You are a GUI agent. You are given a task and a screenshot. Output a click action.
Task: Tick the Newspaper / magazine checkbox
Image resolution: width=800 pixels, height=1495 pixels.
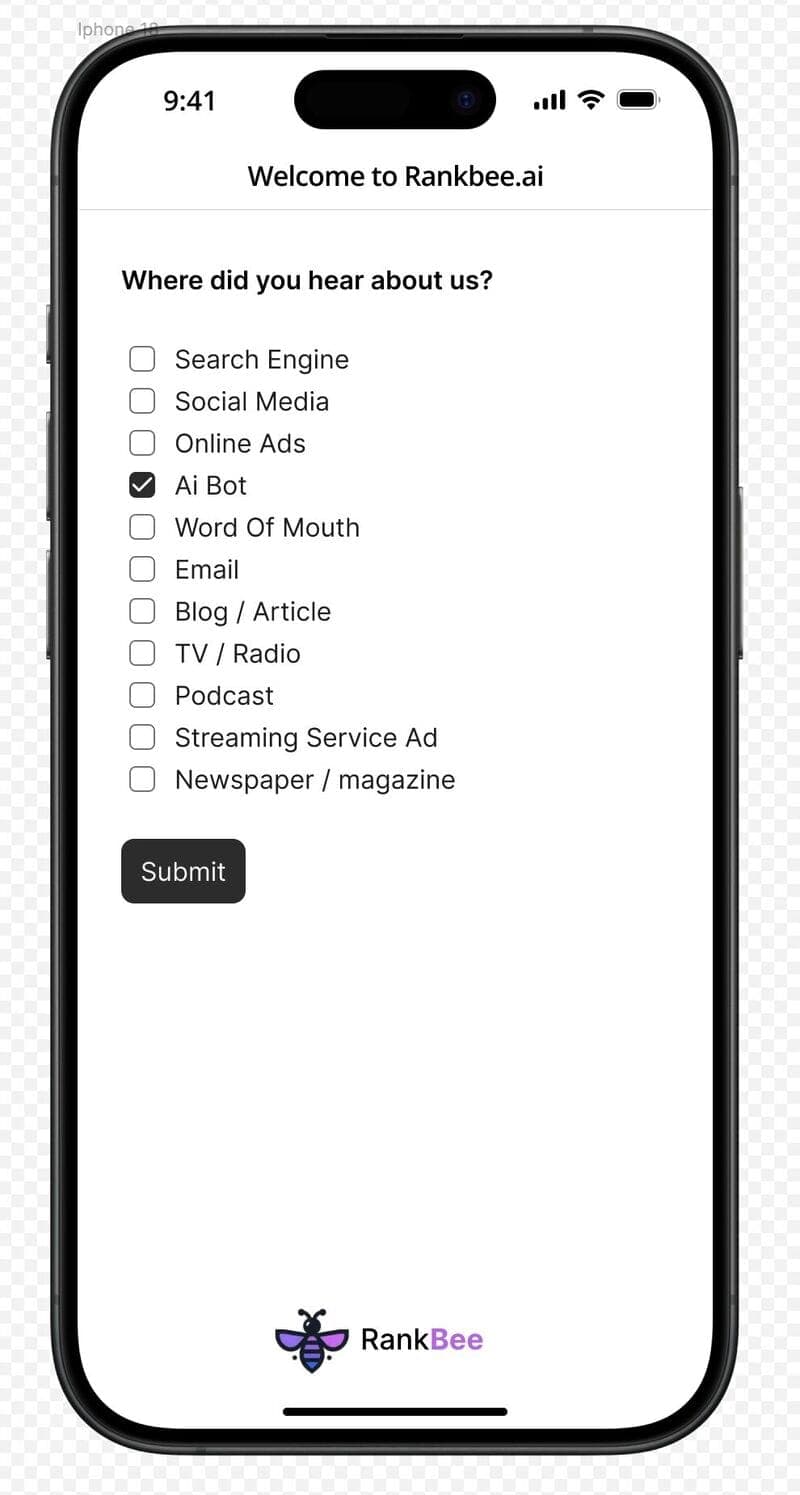[x=142, y=779]
